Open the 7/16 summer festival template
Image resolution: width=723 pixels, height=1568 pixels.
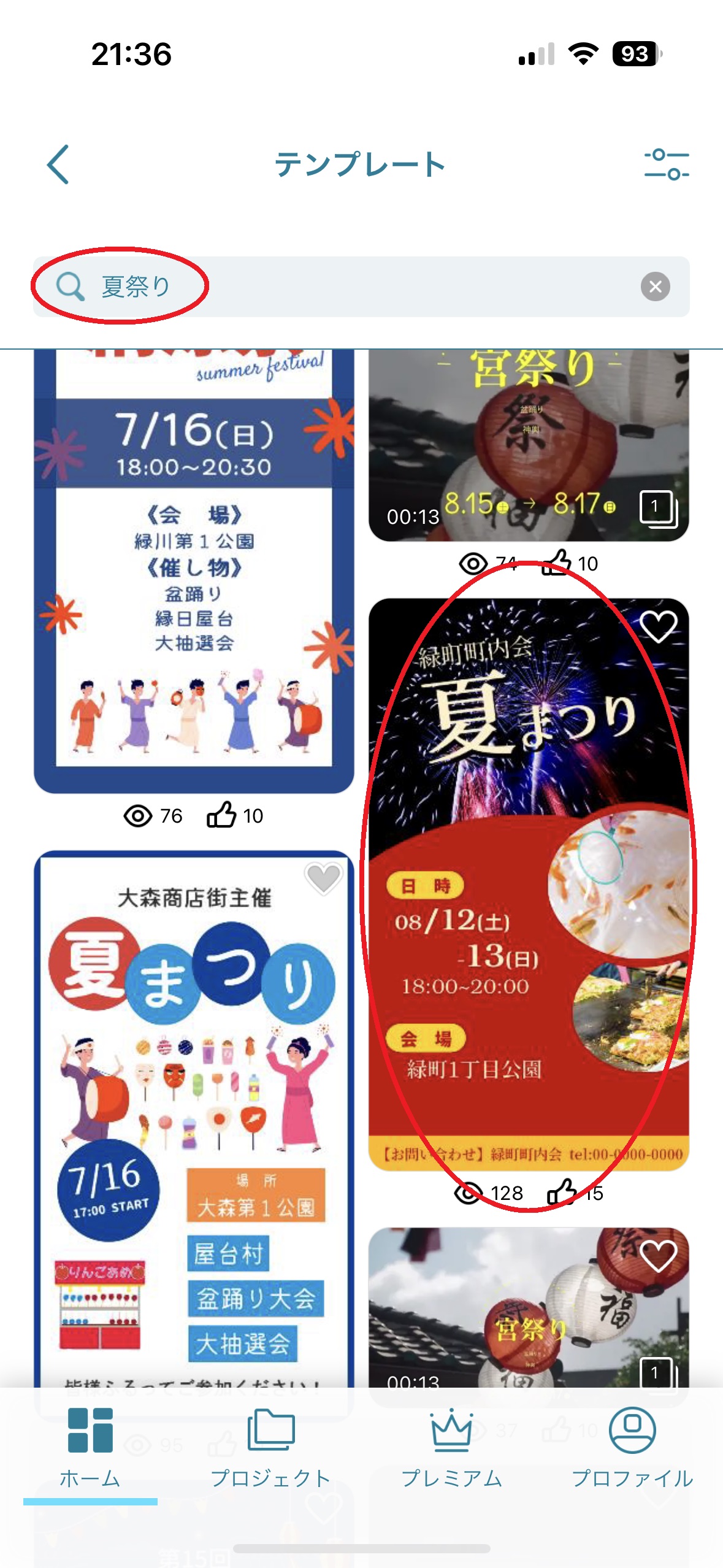tap(194, 571)
